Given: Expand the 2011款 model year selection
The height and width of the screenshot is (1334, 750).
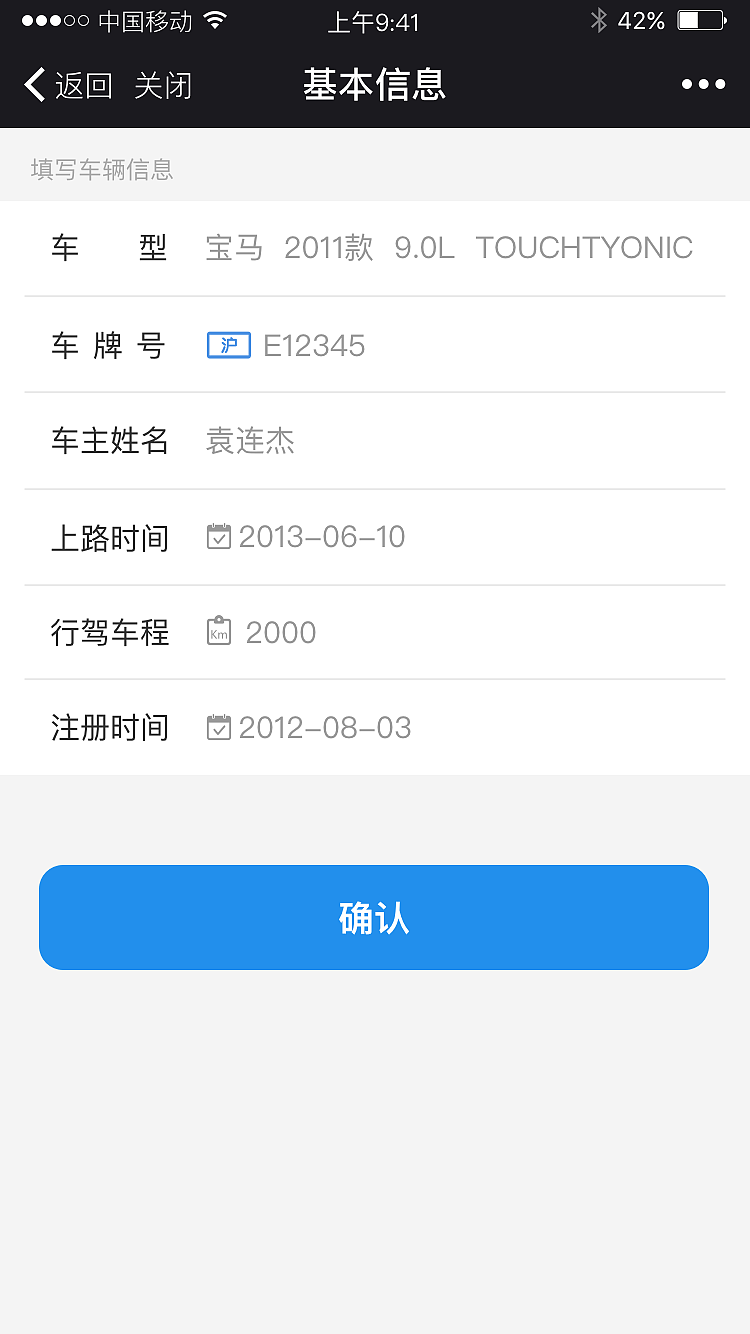Looking at the screenshot, I should (x=329, y=248).
